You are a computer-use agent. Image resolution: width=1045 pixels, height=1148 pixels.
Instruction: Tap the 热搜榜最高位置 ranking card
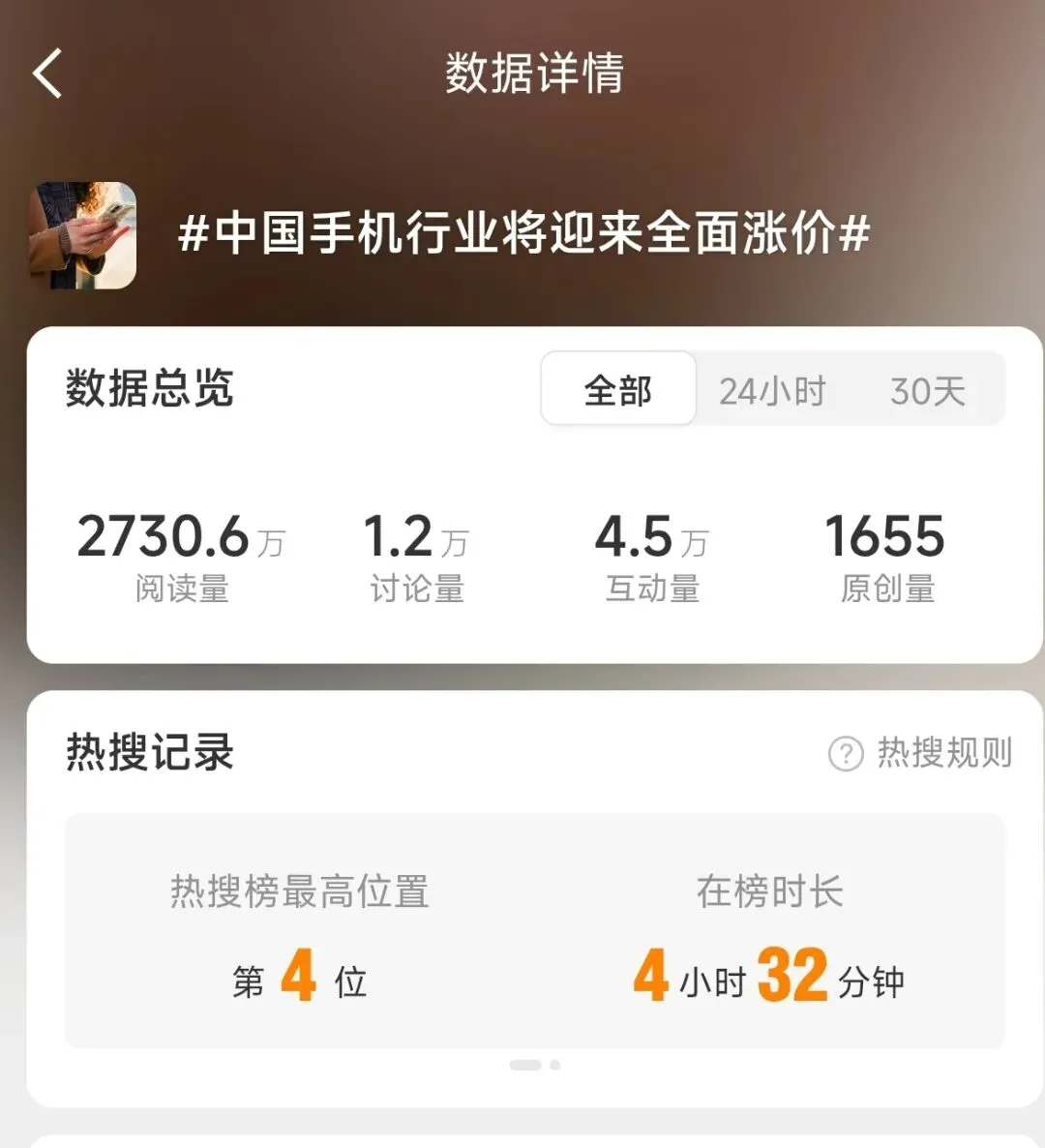(x=300, y=934)
